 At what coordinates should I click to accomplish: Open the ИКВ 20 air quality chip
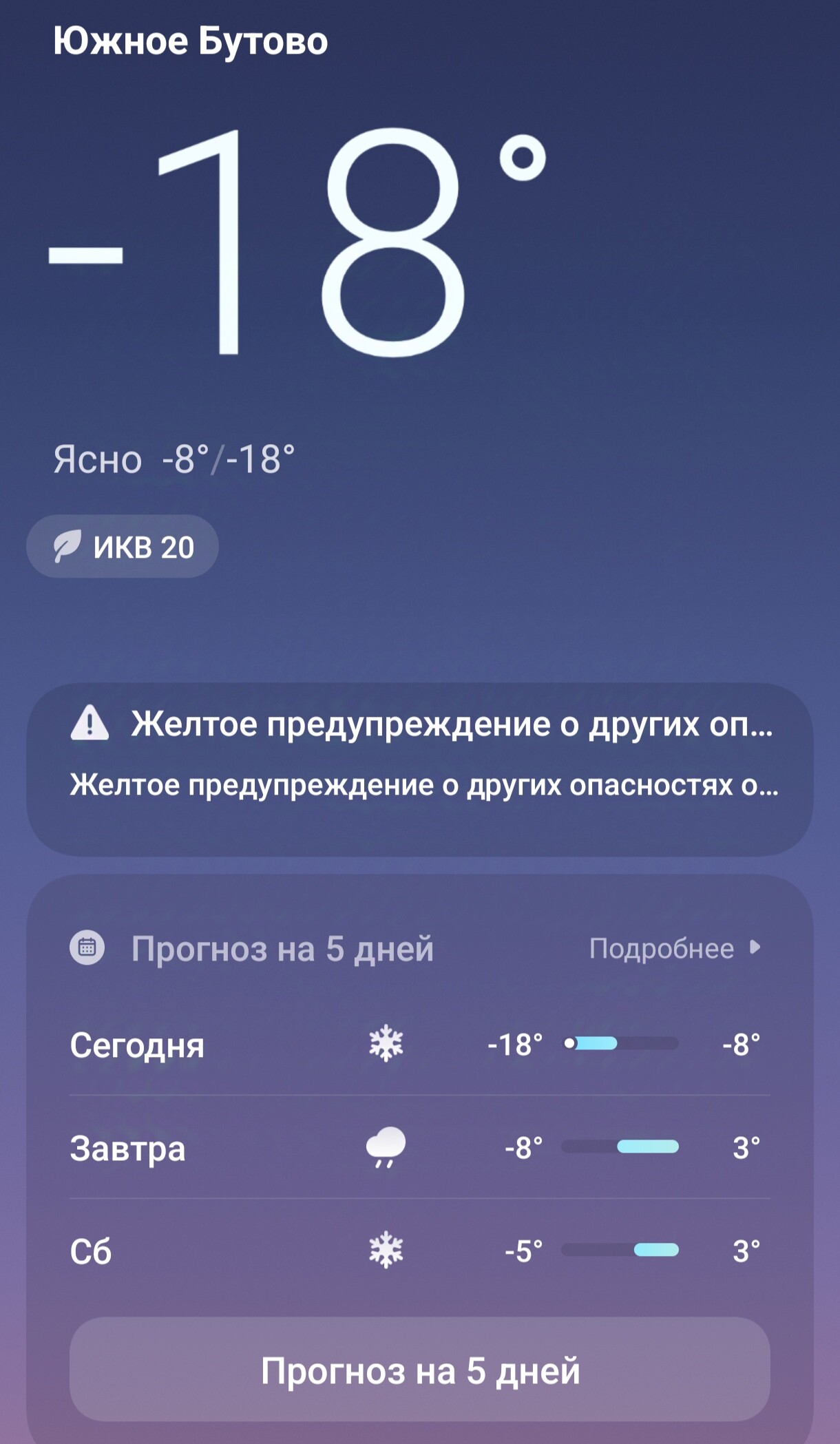[x=123, y=547]
